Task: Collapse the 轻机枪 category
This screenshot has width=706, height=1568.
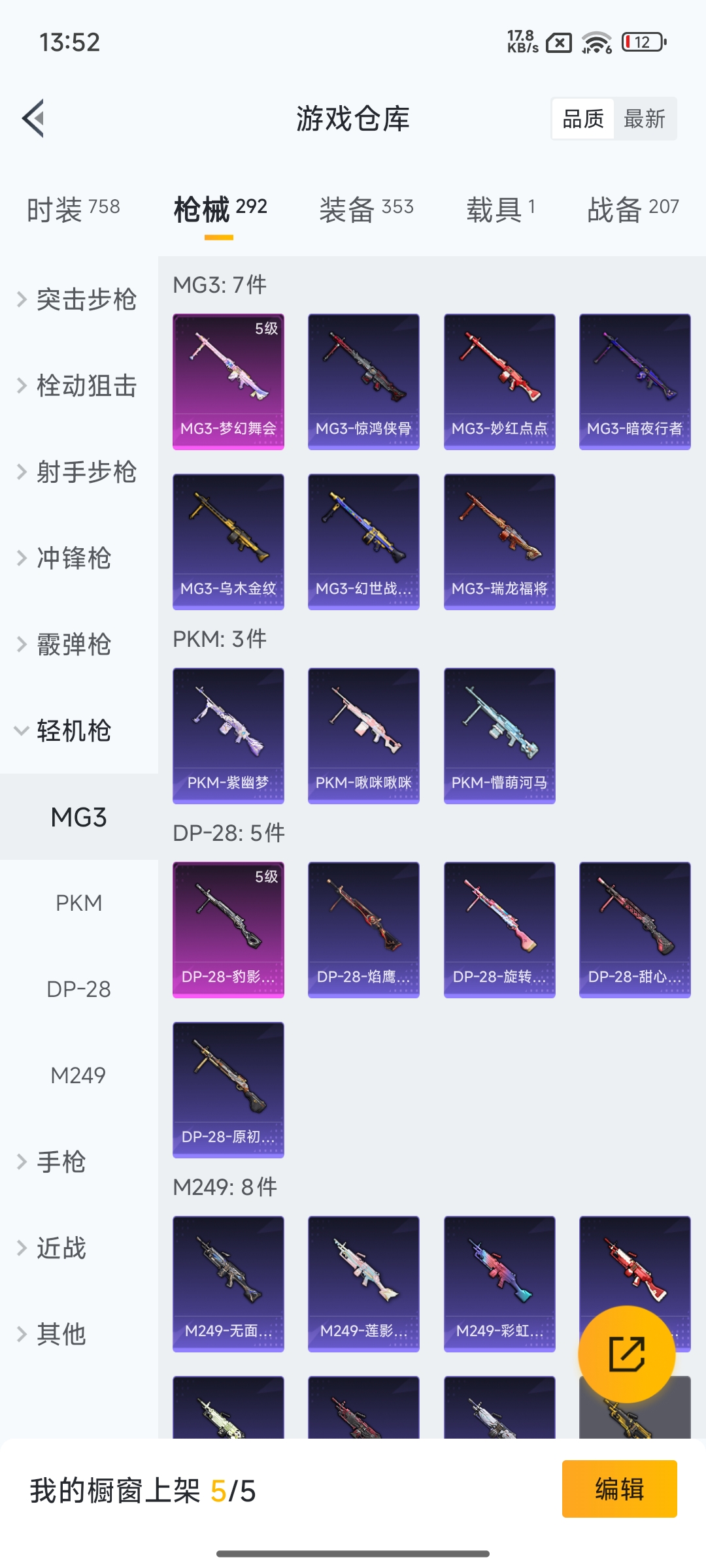Action: [72, 732]
